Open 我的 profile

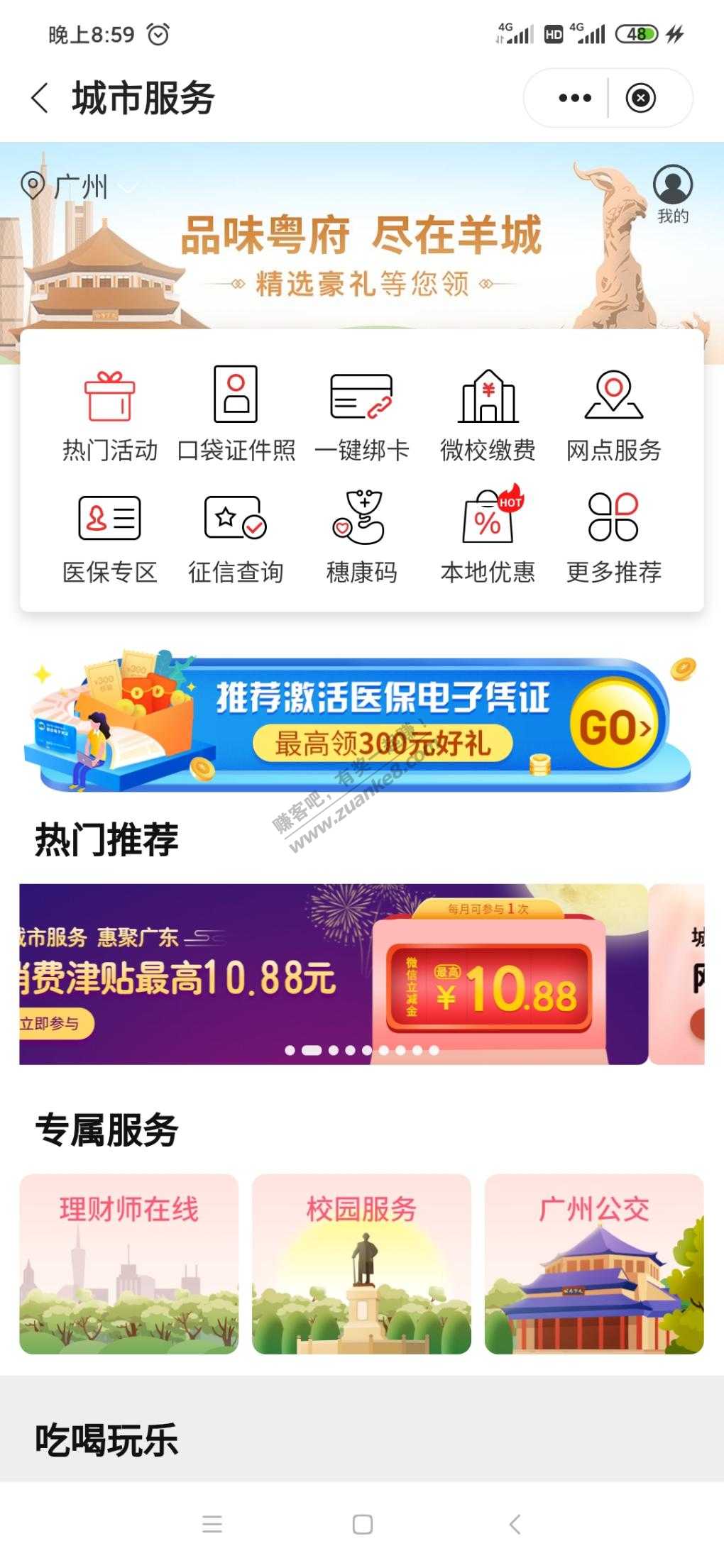[x=672, y=194]
